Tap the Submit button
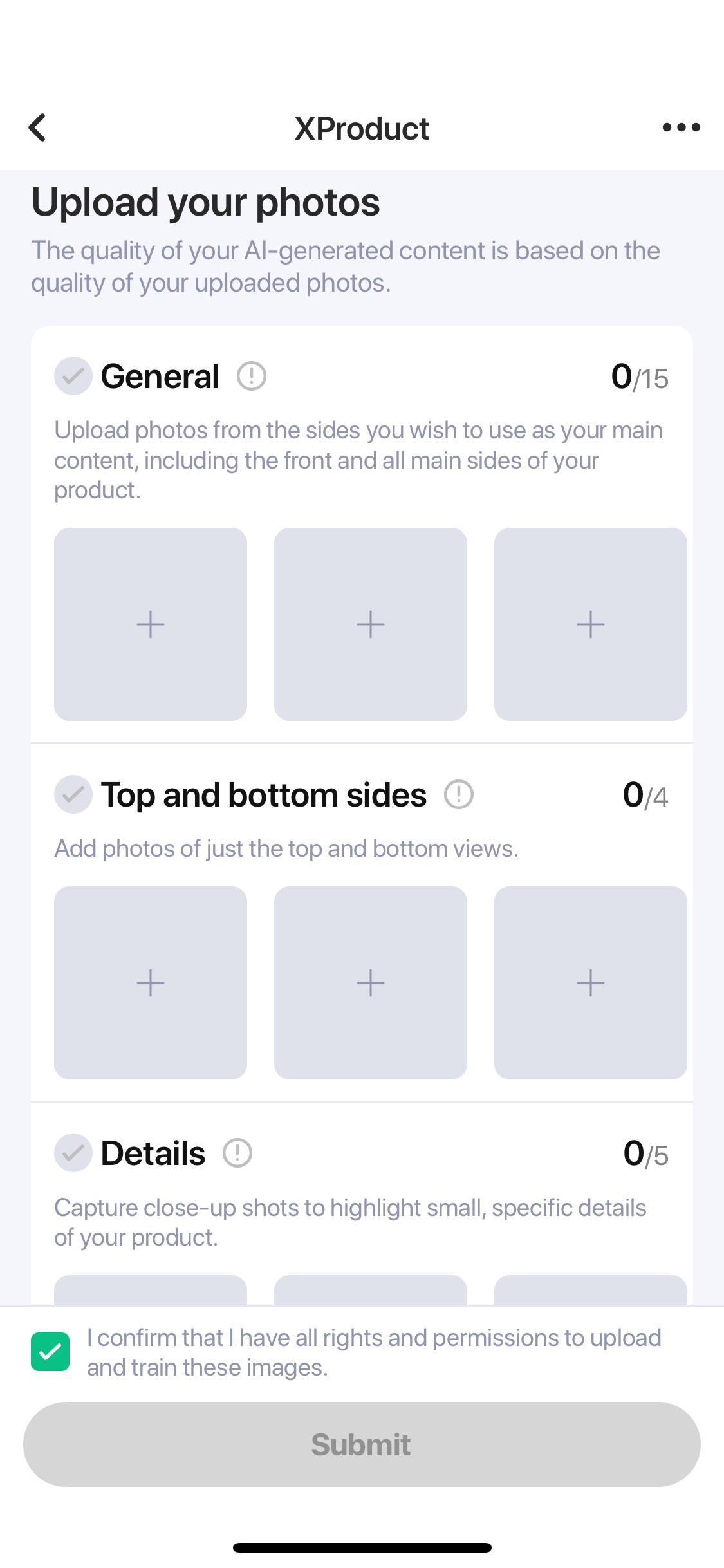724x1568 pixels. (362, 1444)
